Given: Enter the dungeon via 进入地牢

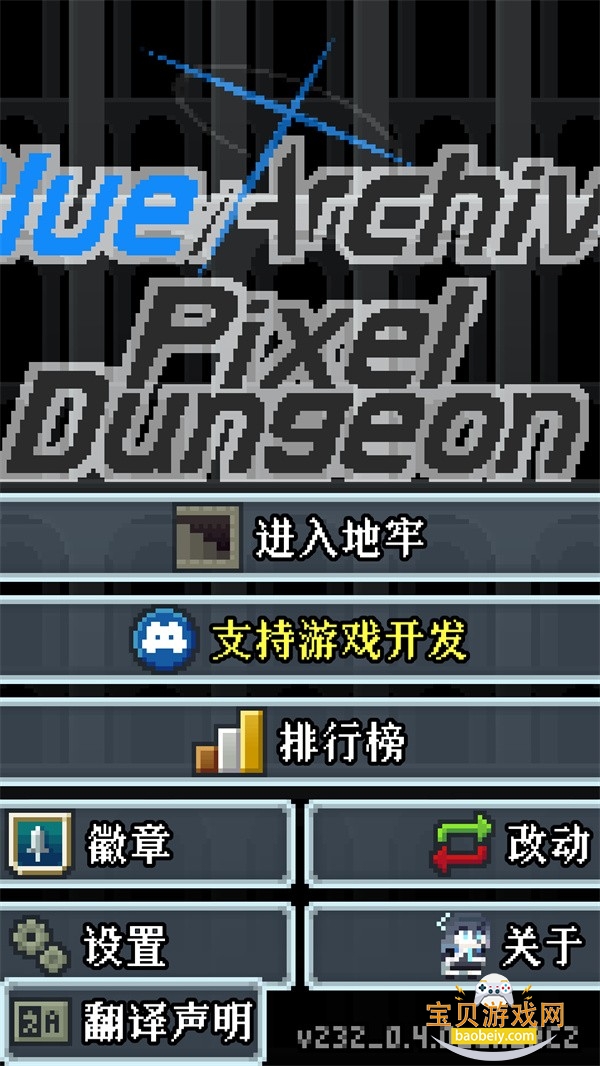Looking at the screenshot, I should (x=300, y=538).
